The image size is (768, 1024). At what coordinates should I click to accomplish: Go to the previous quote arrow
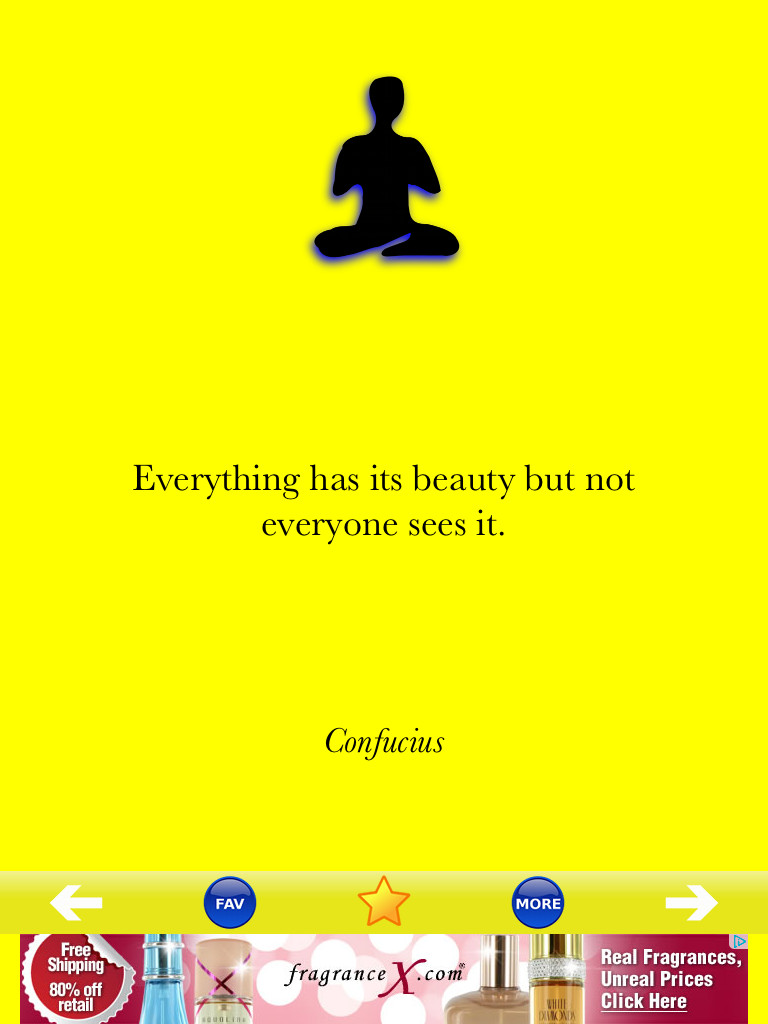pos(76,903)
